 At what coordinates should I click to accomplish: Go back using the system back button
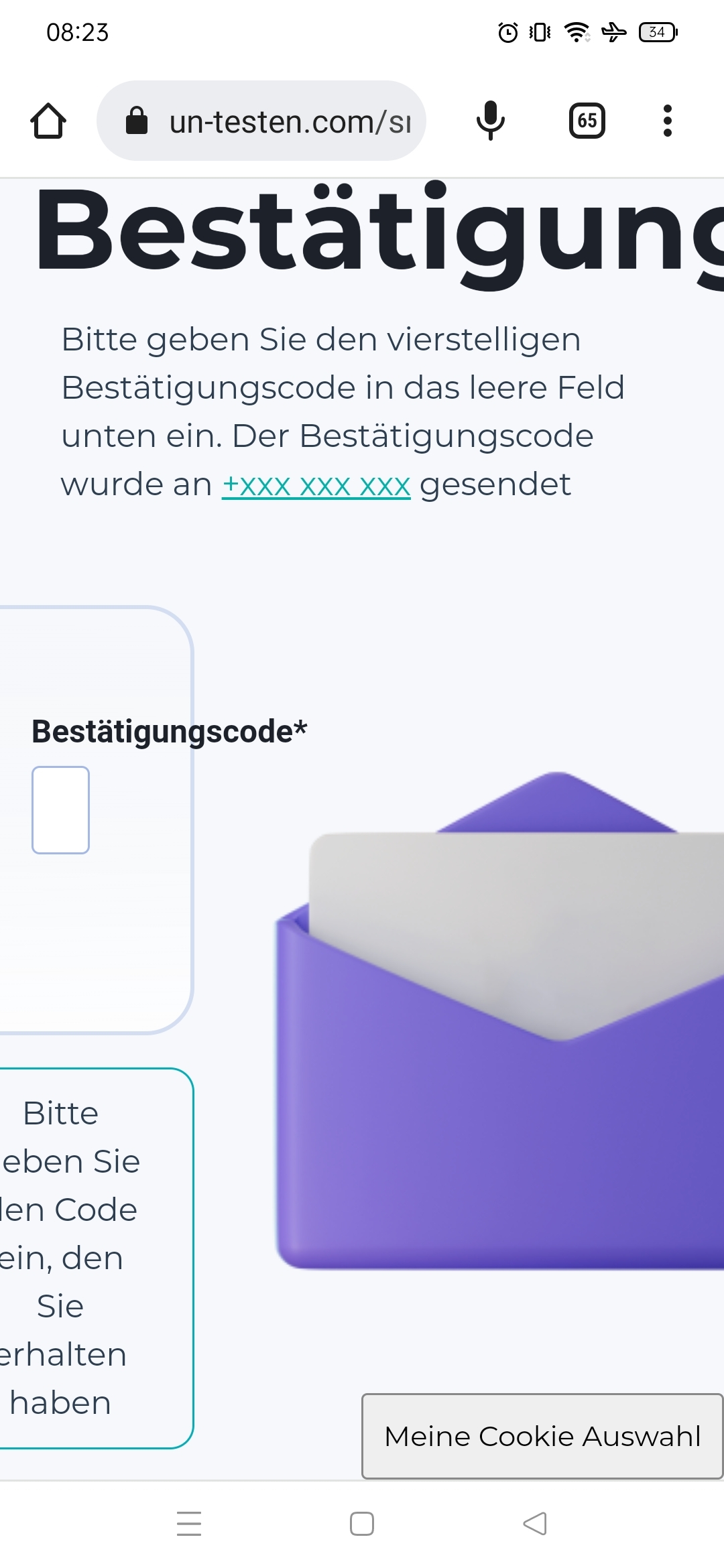coord(535,1523)
